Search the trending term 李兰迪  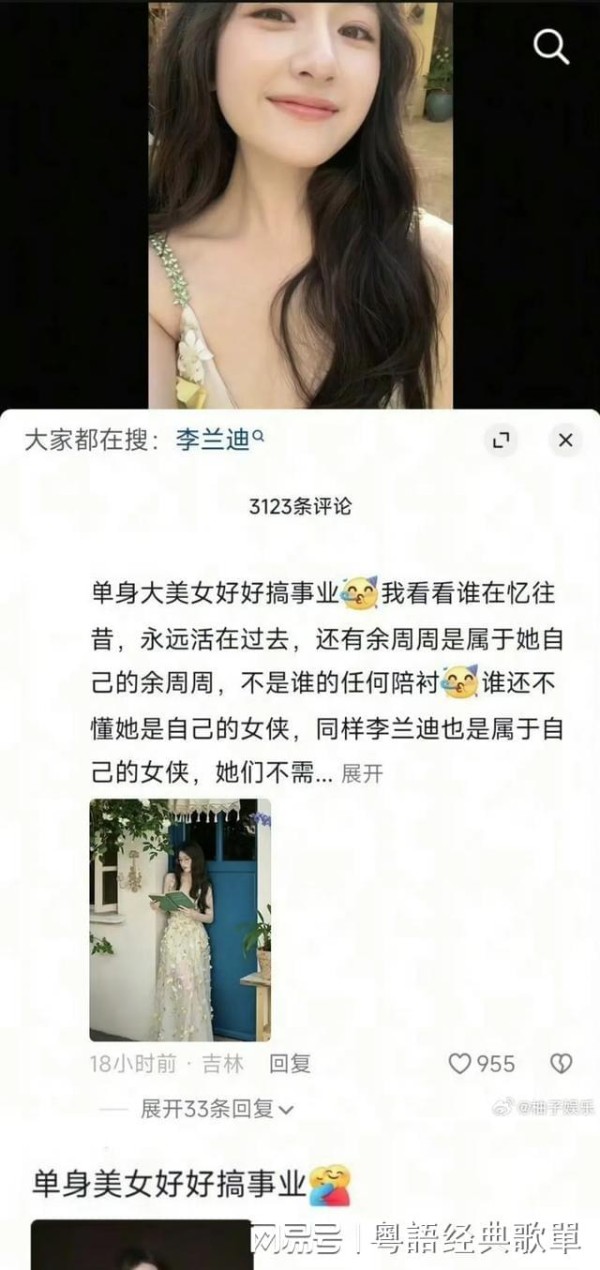(x=220, y=440)
